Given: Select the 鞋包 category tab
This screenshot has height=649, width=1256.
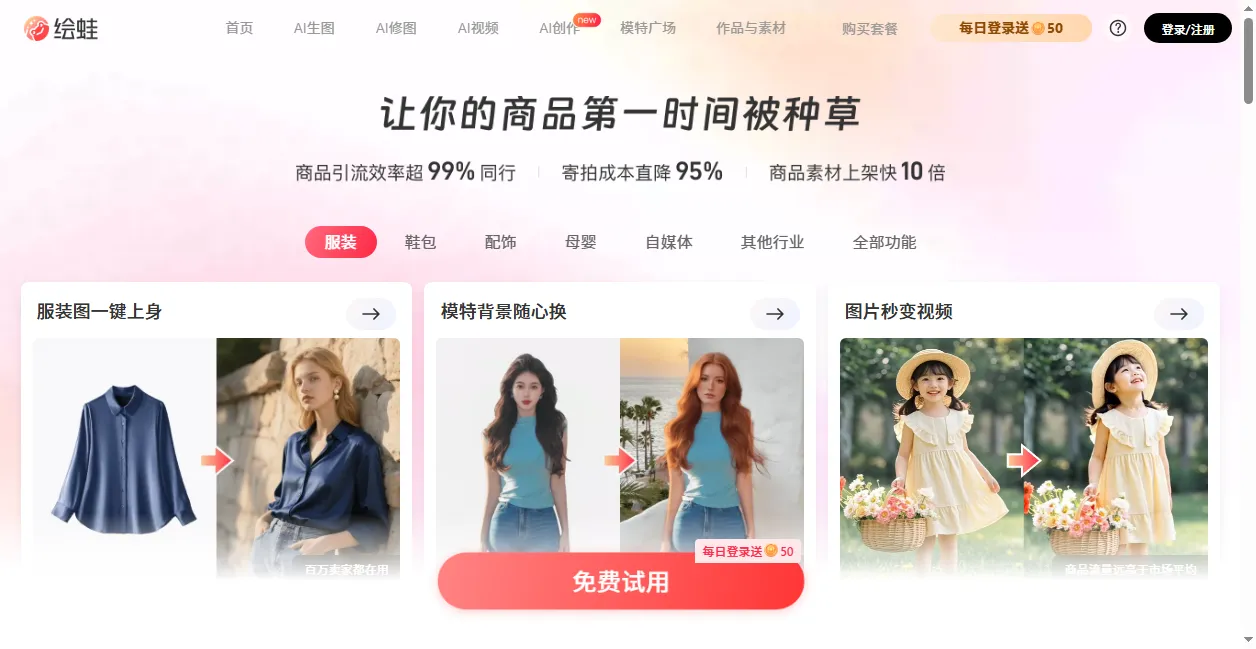Looking at the screenshot, I should pos(420,242).
